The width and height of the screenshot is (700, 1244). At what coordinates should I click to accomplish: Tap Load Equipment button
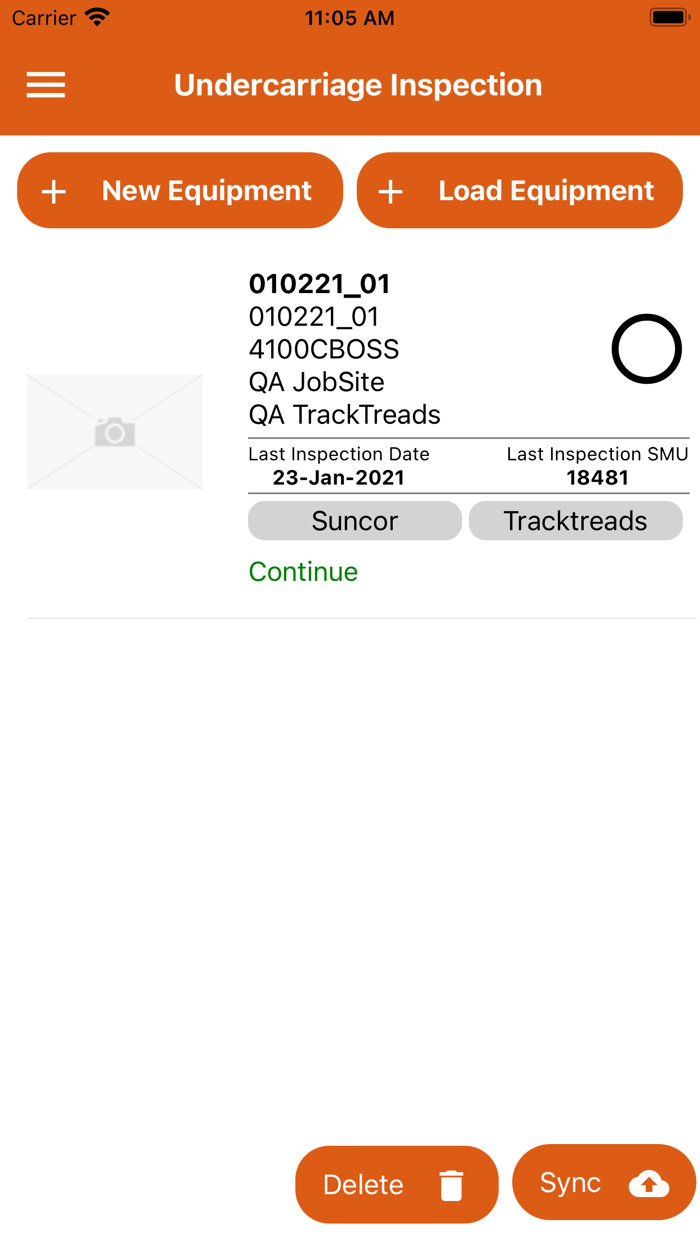click(x=520, y=190)
